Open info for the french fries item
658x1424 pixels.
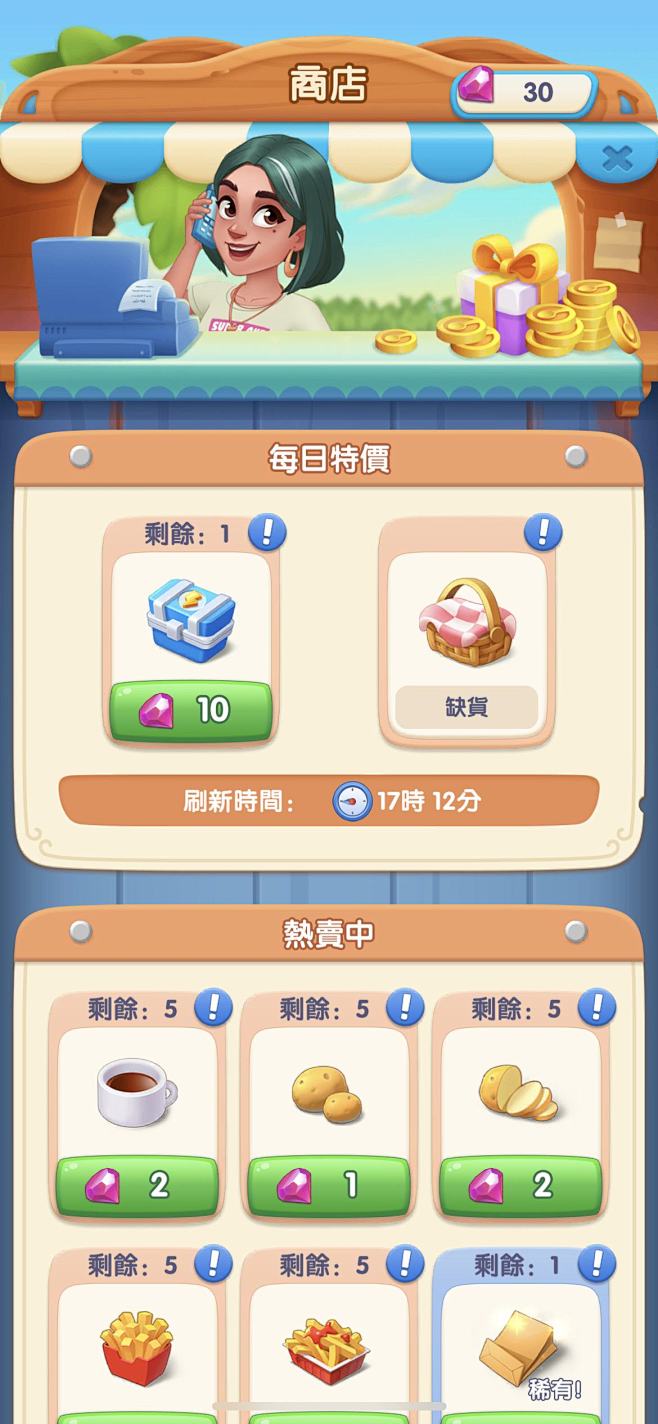[213, 1265]
